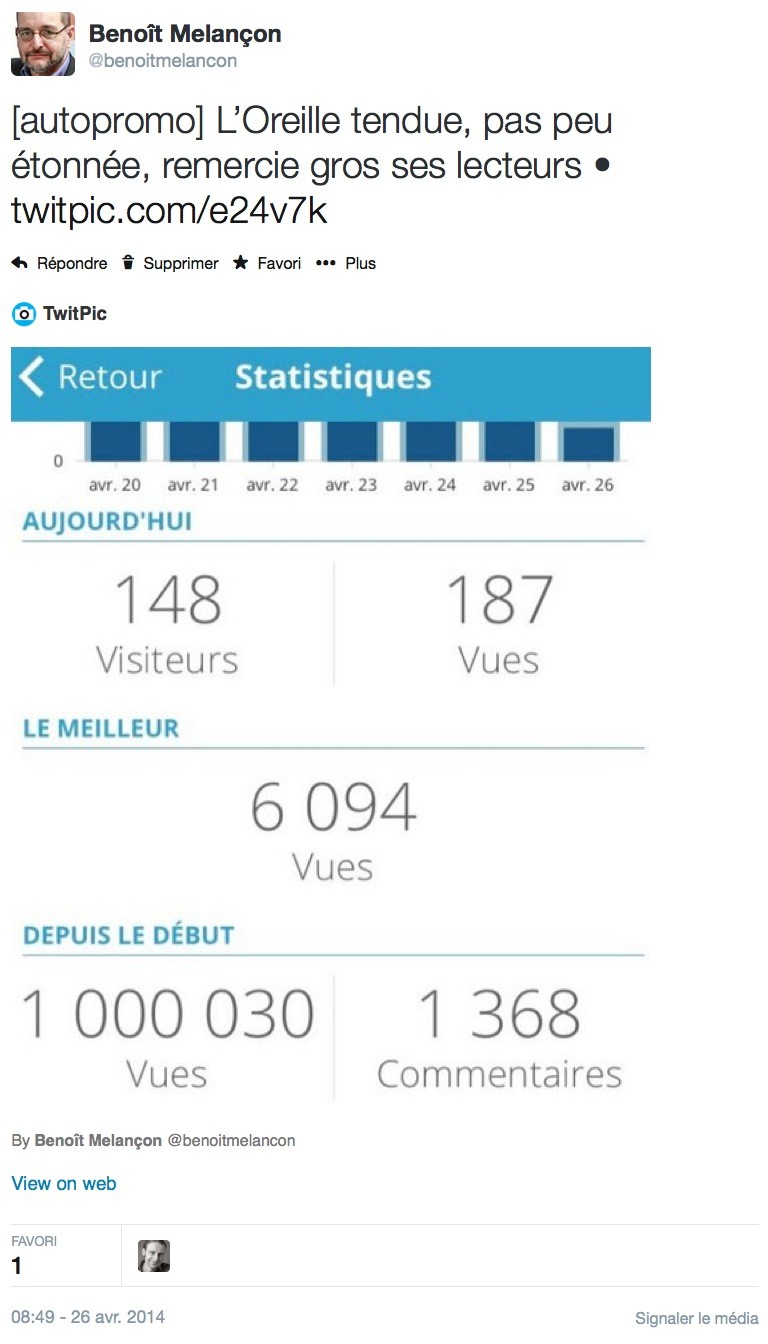Tap the View on web link
This screenshot has height=1344, width=768.
pyautogui.click(x=64, y=1183)
